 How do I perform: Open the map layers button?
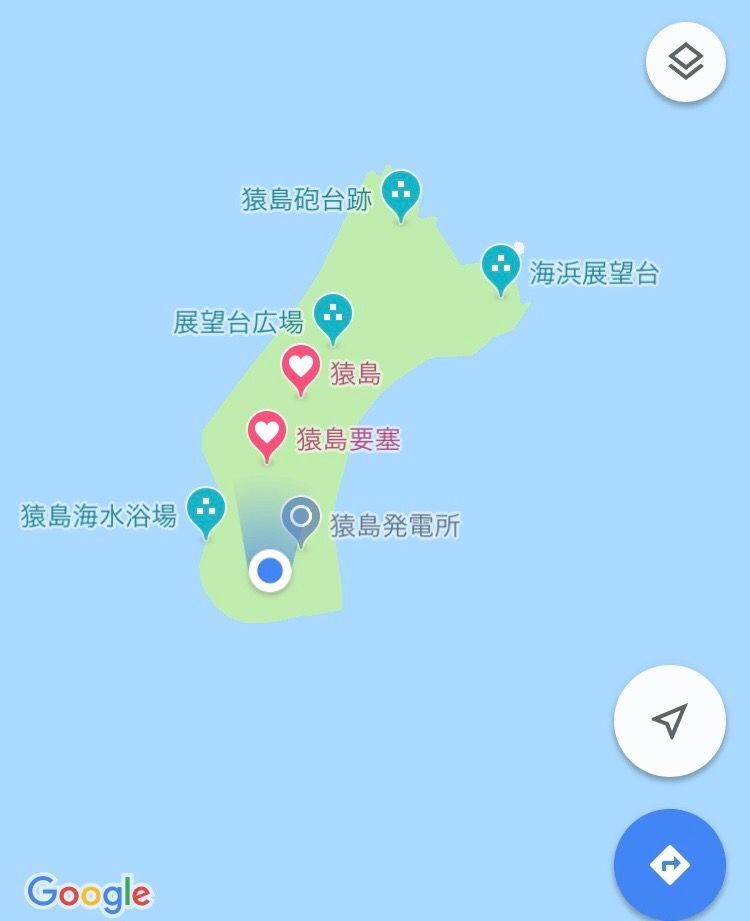coord(685,62)
